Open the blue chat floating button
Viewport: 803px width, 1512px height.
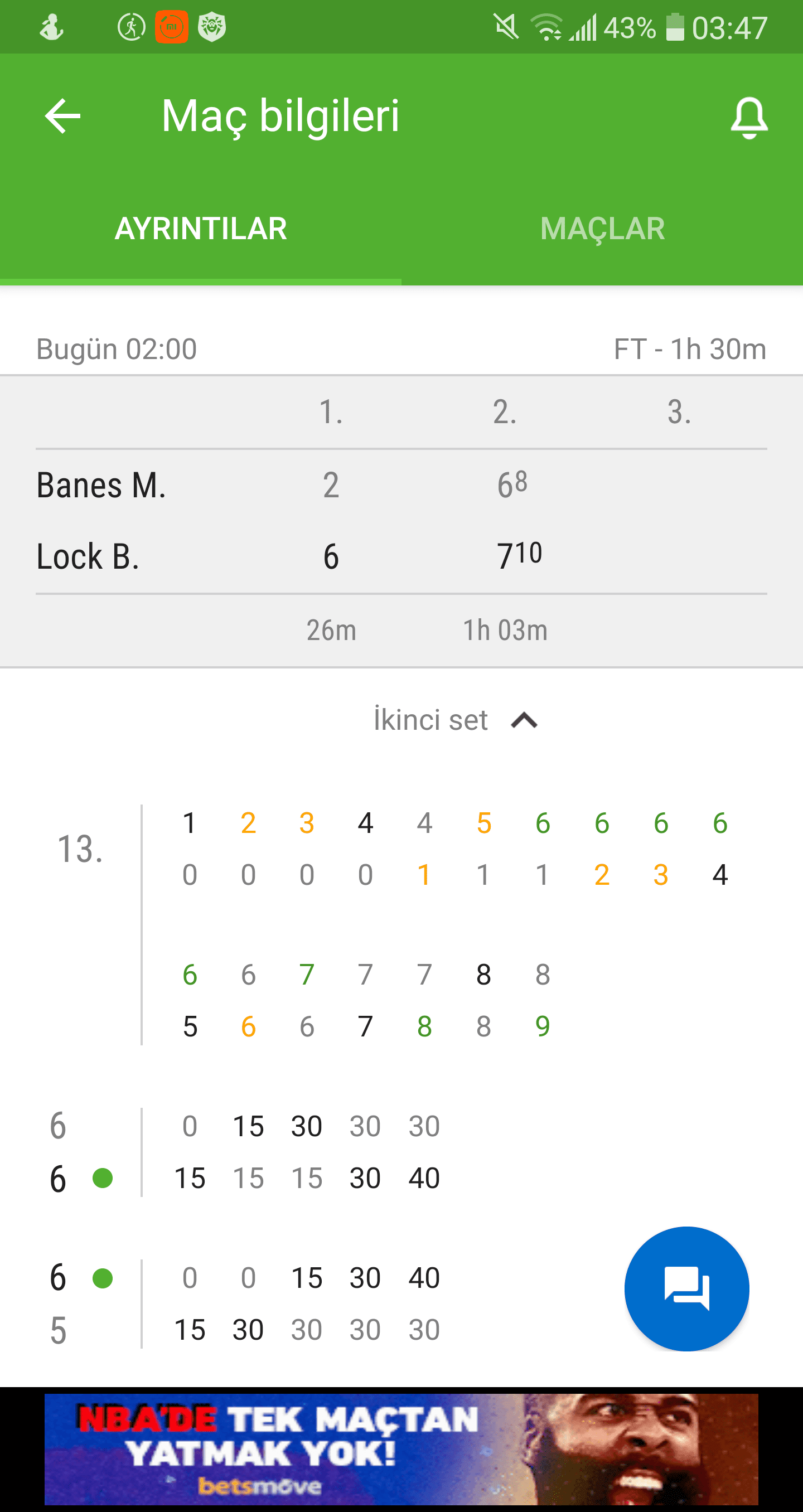pyautogui.click(x=687, y=1288)
